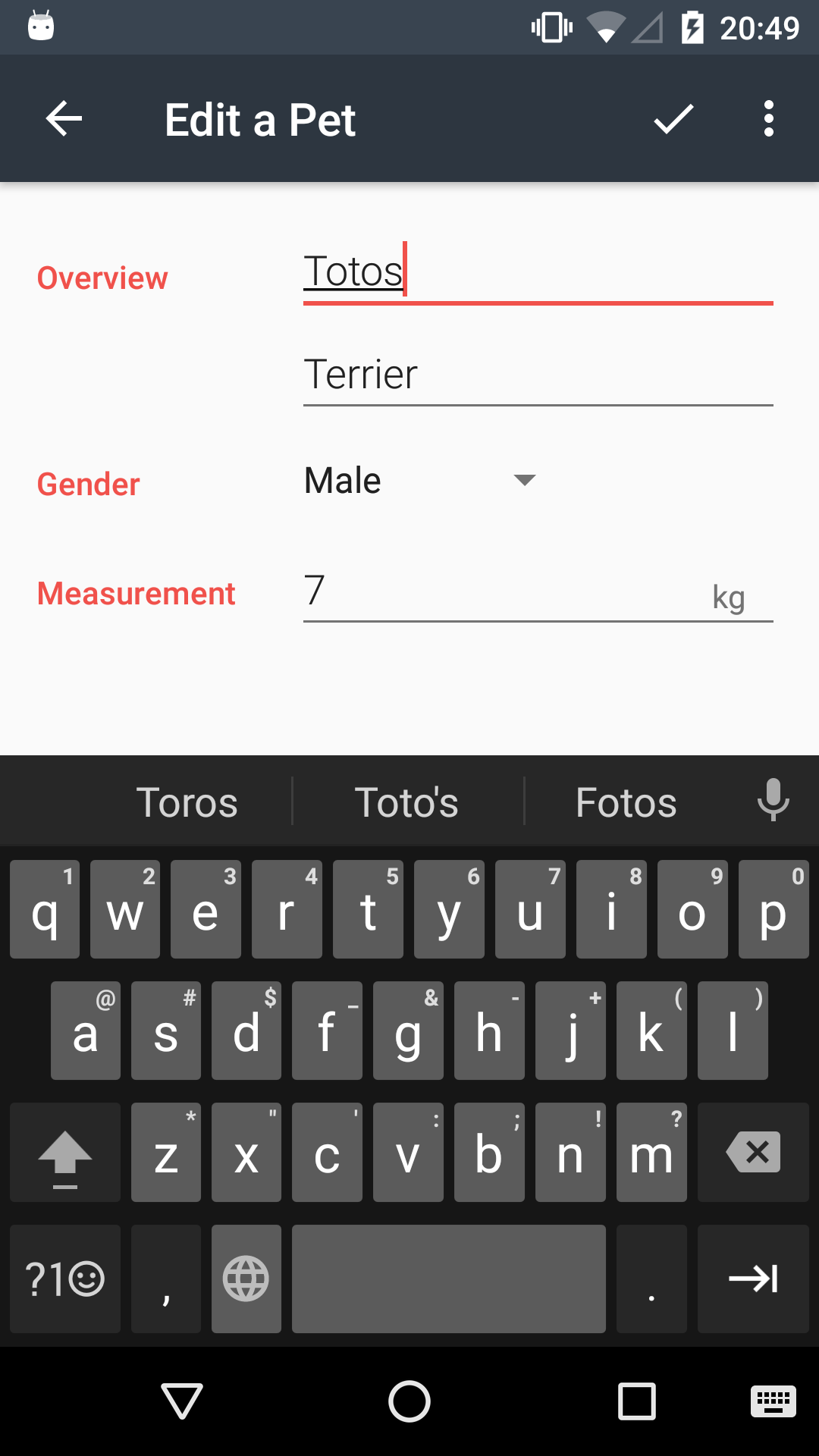Go back using the toolbar arrow
Image resolution: width=819 pixels, height=1456 pixels.
[x=64, y=119]
